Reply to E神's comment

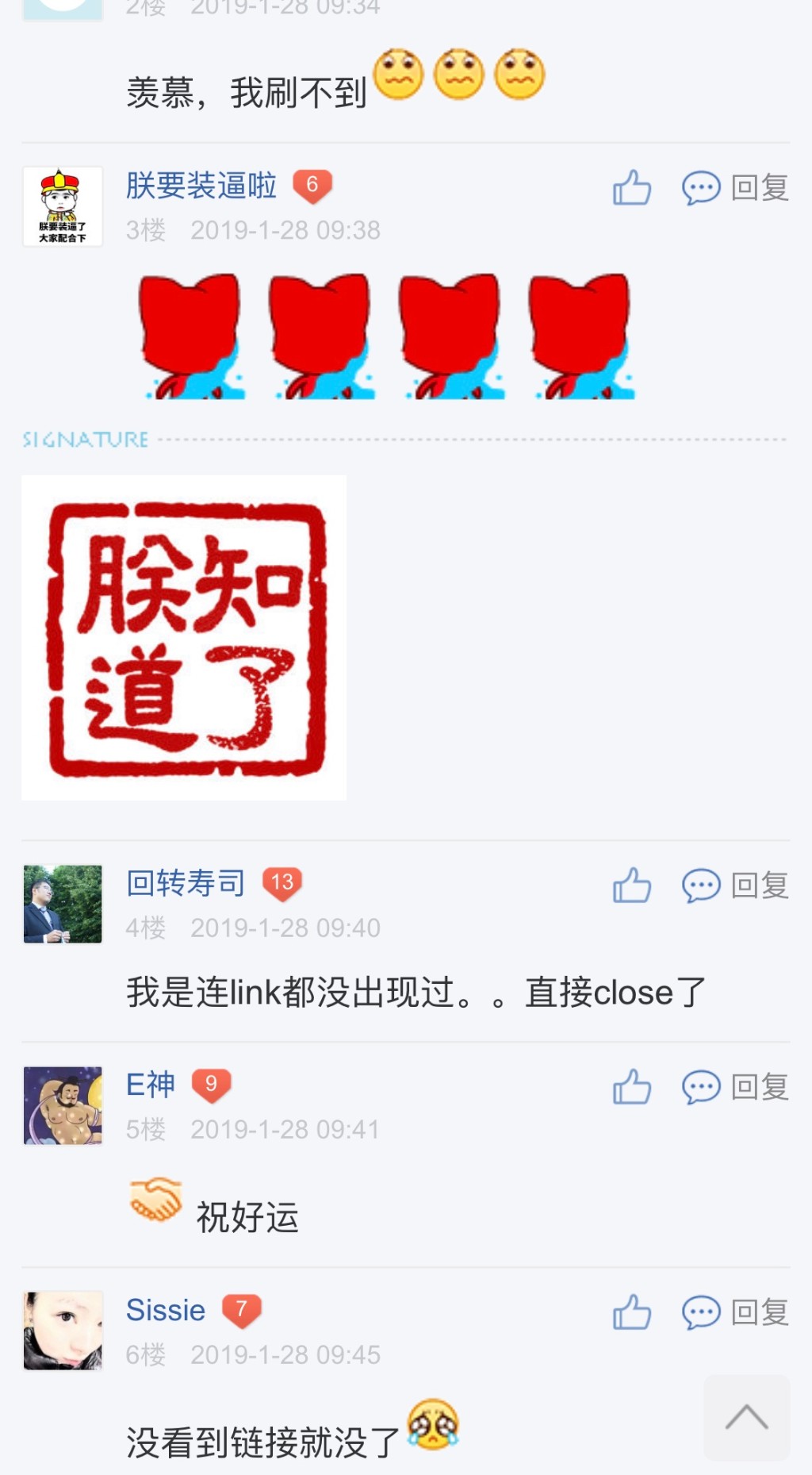pos(735,1087)
